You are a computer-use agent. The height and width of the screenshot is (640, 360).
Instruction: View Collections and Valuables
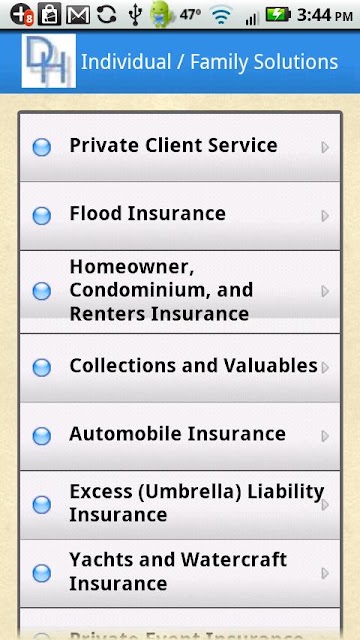click(x=180, y=368)
